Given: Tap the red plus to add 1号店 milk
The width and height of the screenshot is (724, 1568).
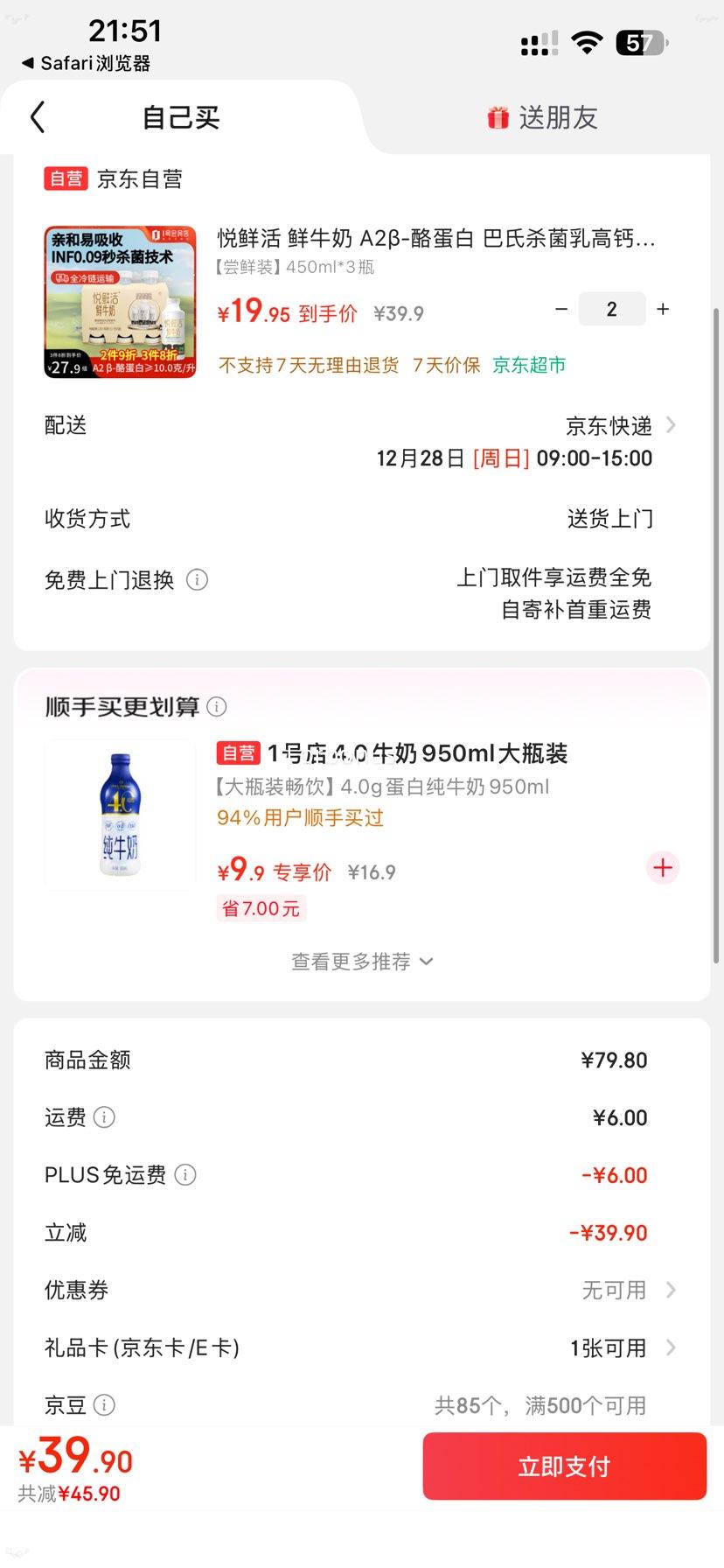Looking at the screenshot, I should pyautogui.click(x=663, y=867).
